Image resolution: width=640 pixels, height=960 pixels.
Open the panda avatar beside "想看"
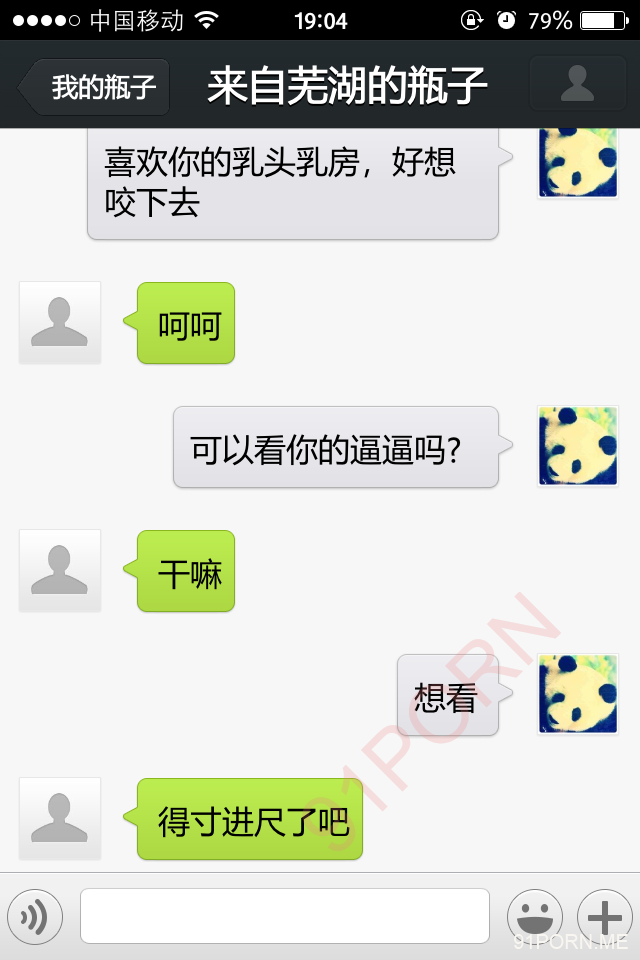pyautogui.click(x=577, y=694)
